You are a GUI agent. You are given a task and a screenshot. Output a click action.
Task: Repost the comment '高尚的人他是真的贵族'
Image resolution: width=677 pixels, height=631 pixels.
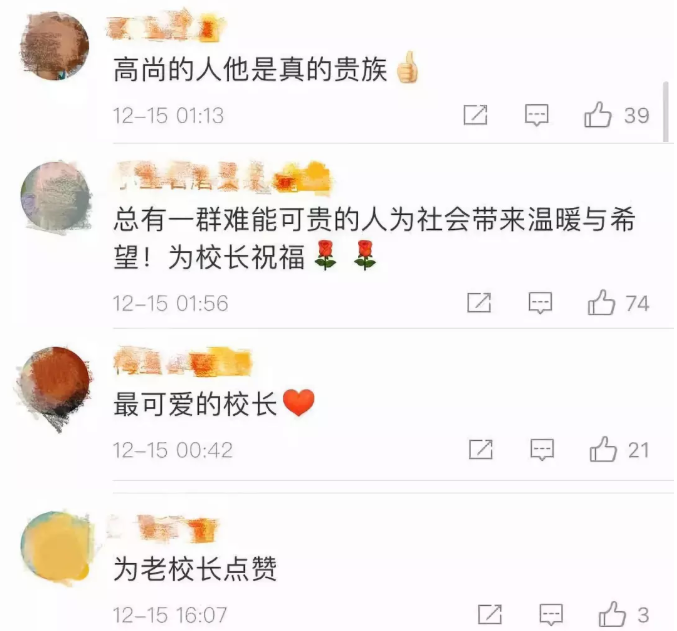pos(476,116)
